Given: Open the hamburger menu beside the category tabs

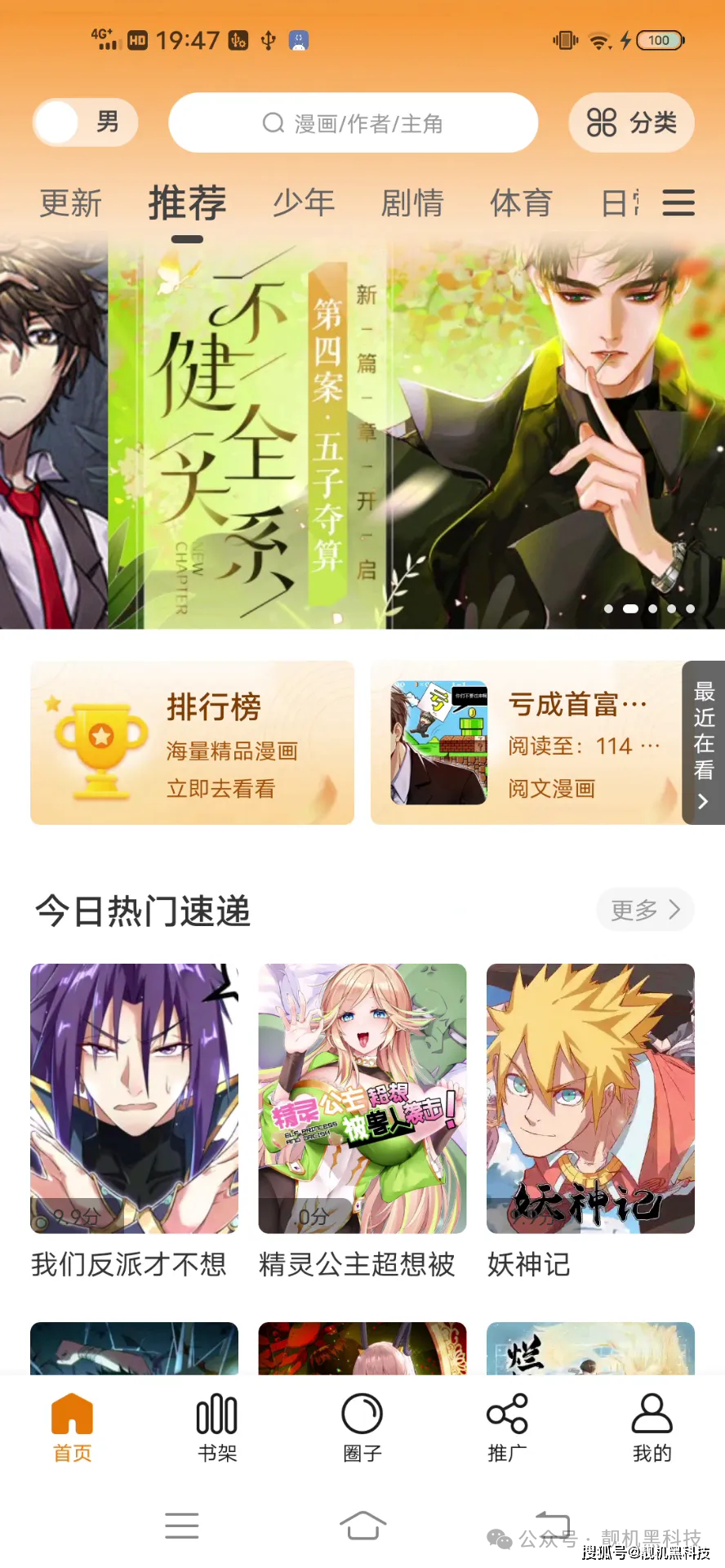Looking at the screenshot, I should coord(678,203).
